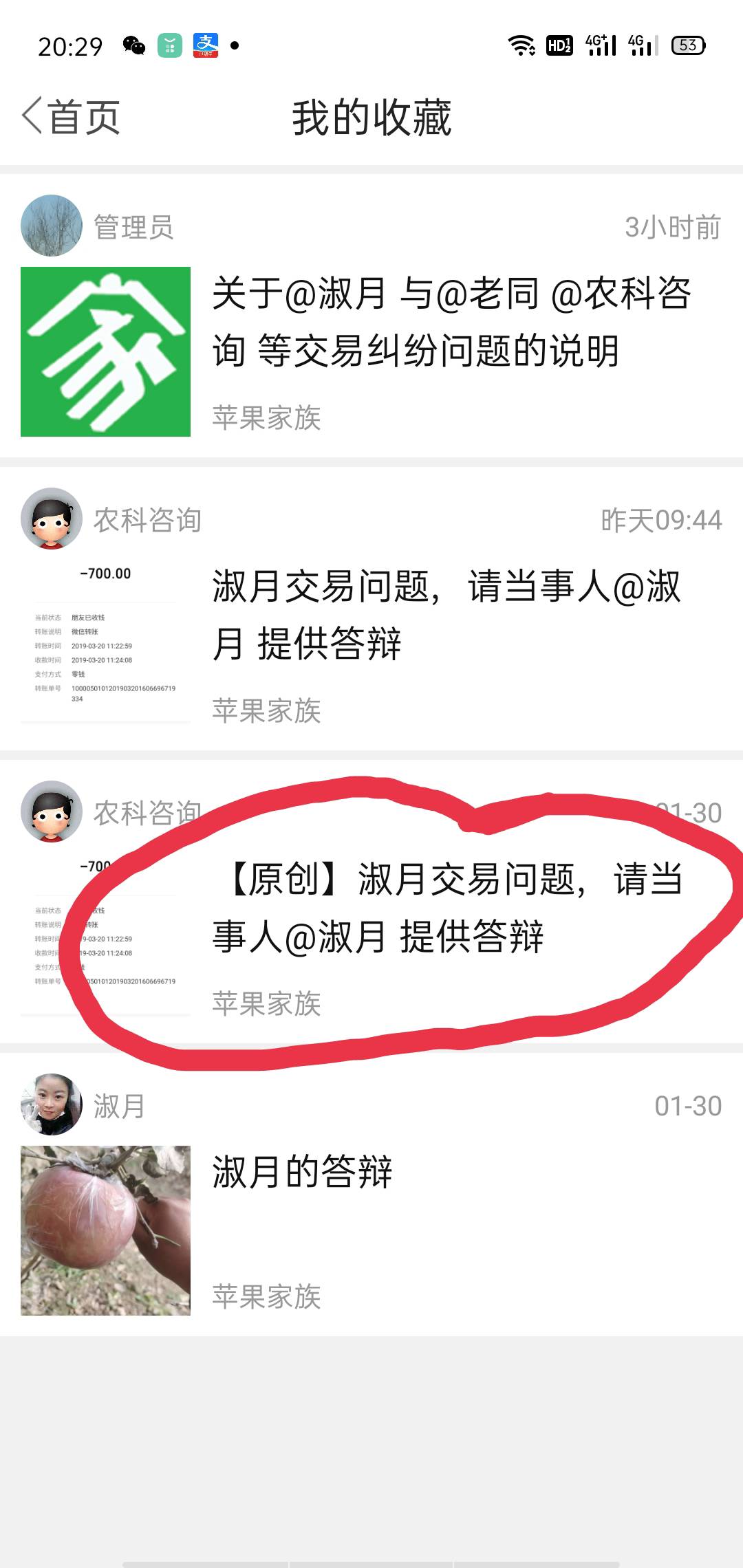Go back to 首页

coord(72,117)
